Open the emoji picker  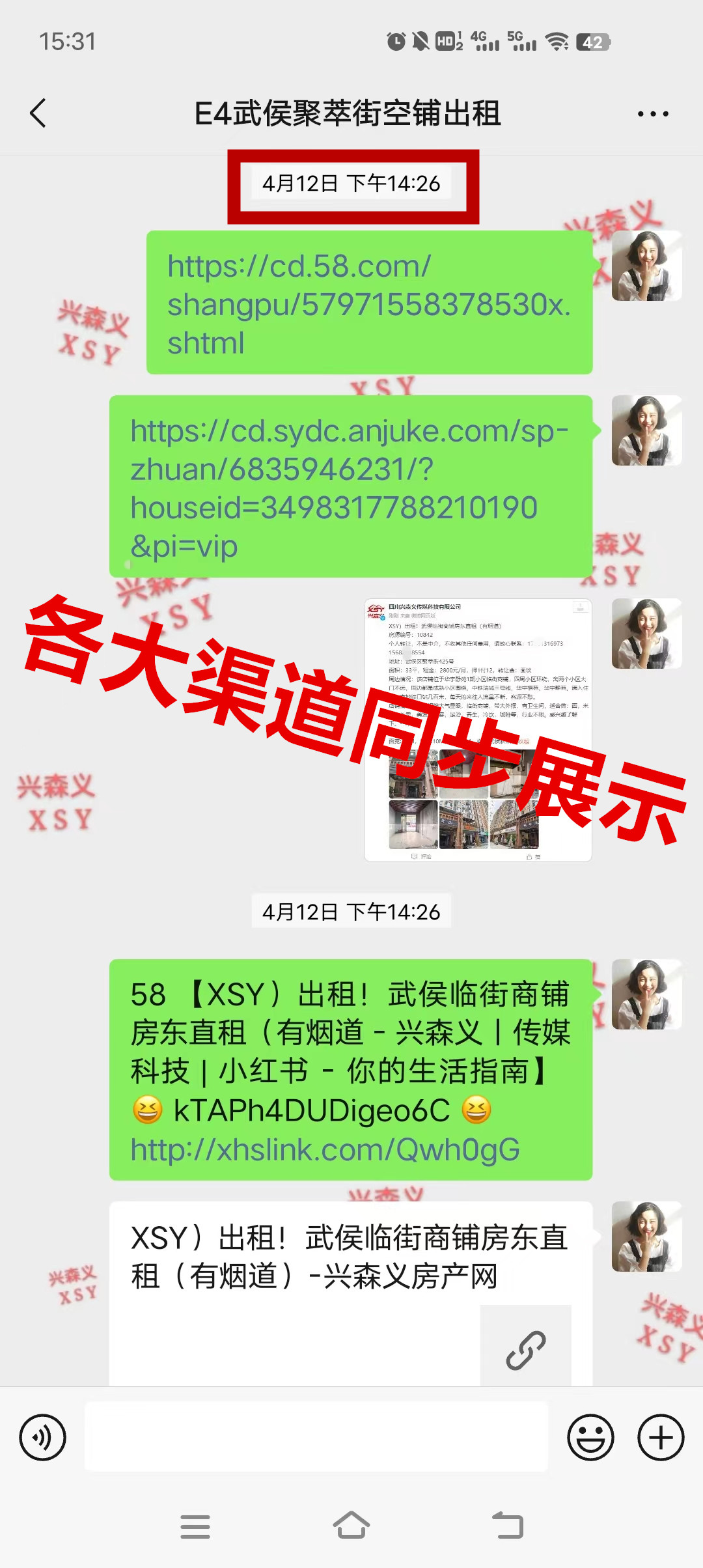tap(590, 1437)
